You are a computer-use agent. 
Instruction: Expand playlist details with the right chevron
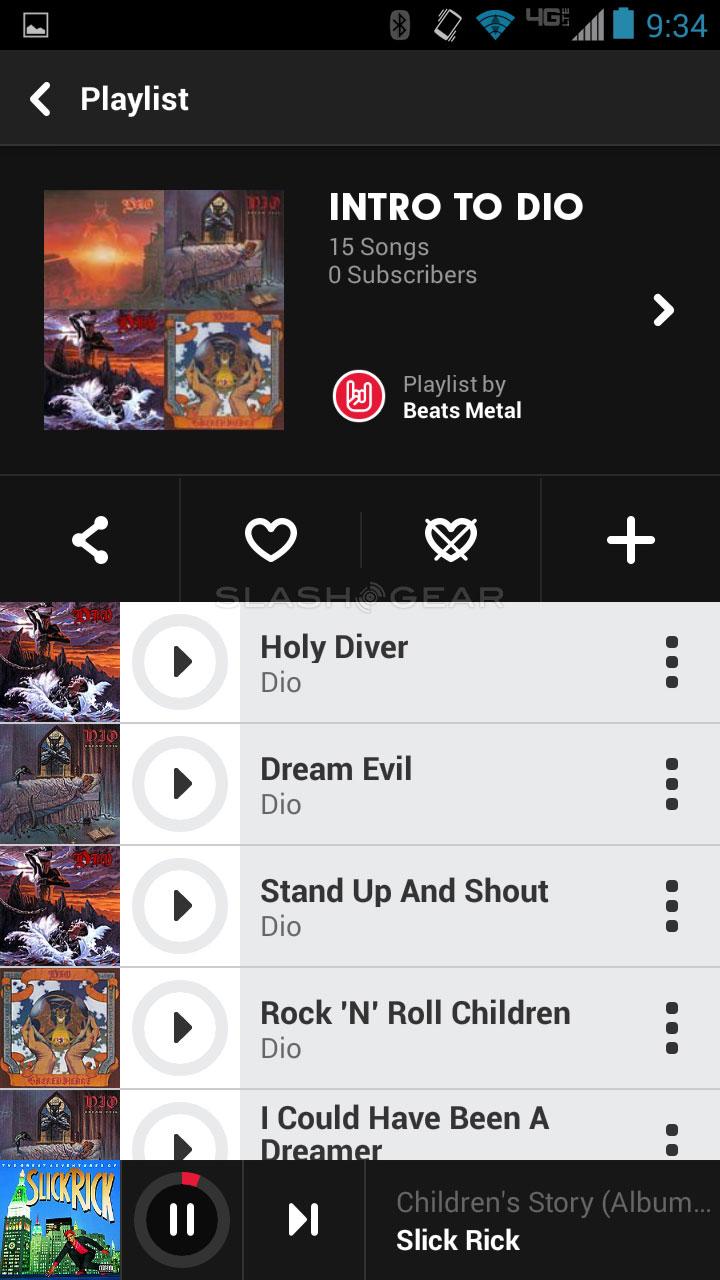[x=663, y=310]
